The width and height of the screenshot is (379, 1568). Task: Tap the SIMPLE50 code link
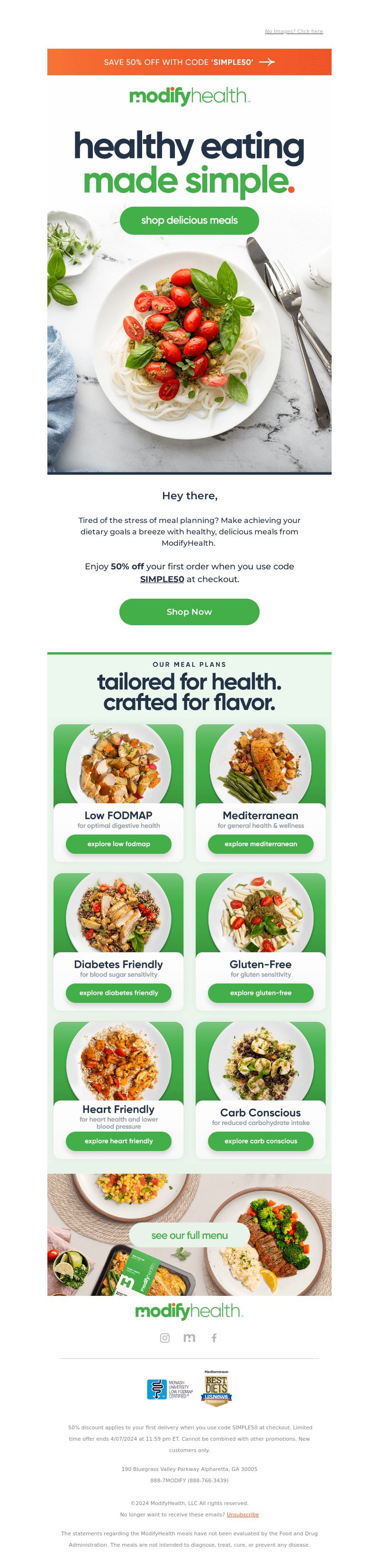coord(162,579)
